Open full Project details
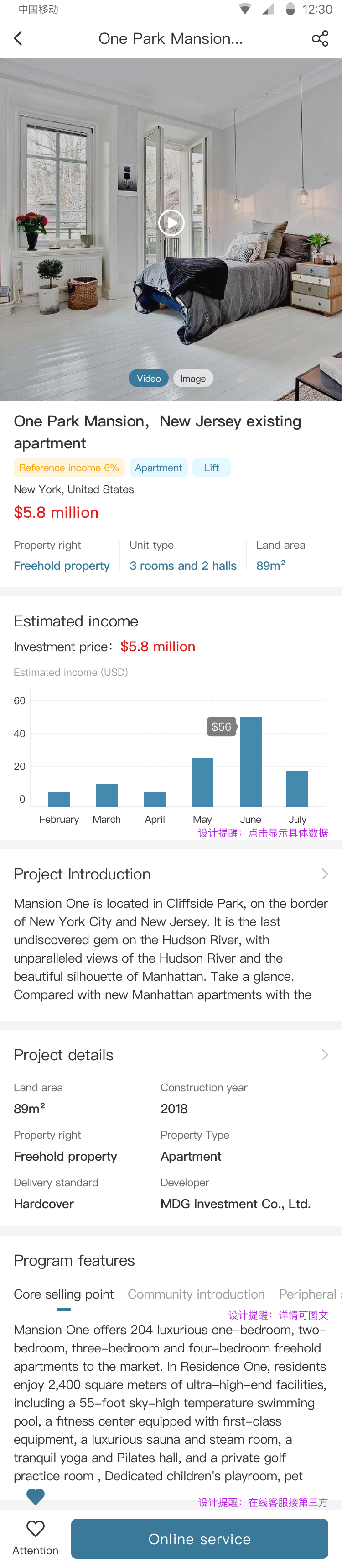 click(x=324, y=1055)
